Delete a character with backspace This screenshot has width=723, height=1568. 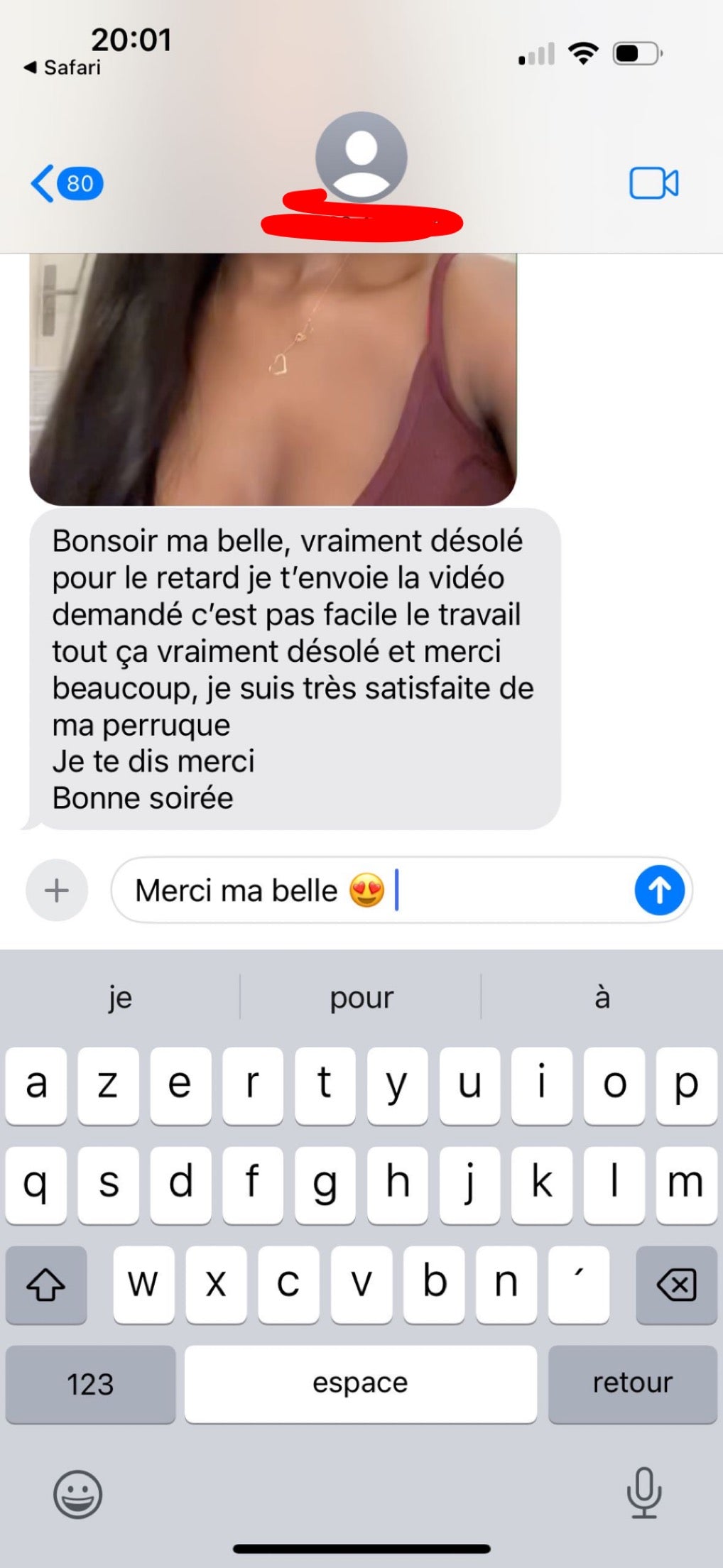click(676, 1284)
